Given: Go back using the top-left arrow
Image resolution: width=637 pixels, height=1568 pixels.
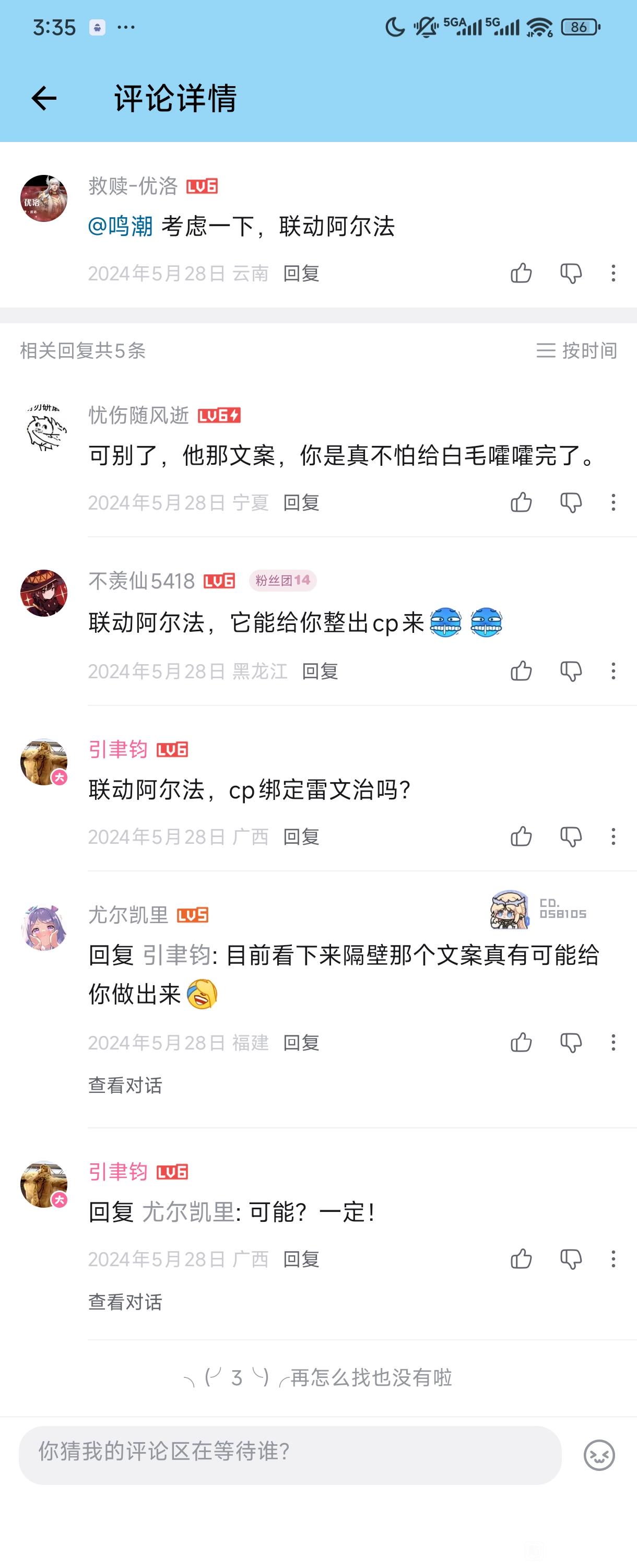Looking at the screenshot, I should point(44,98).
